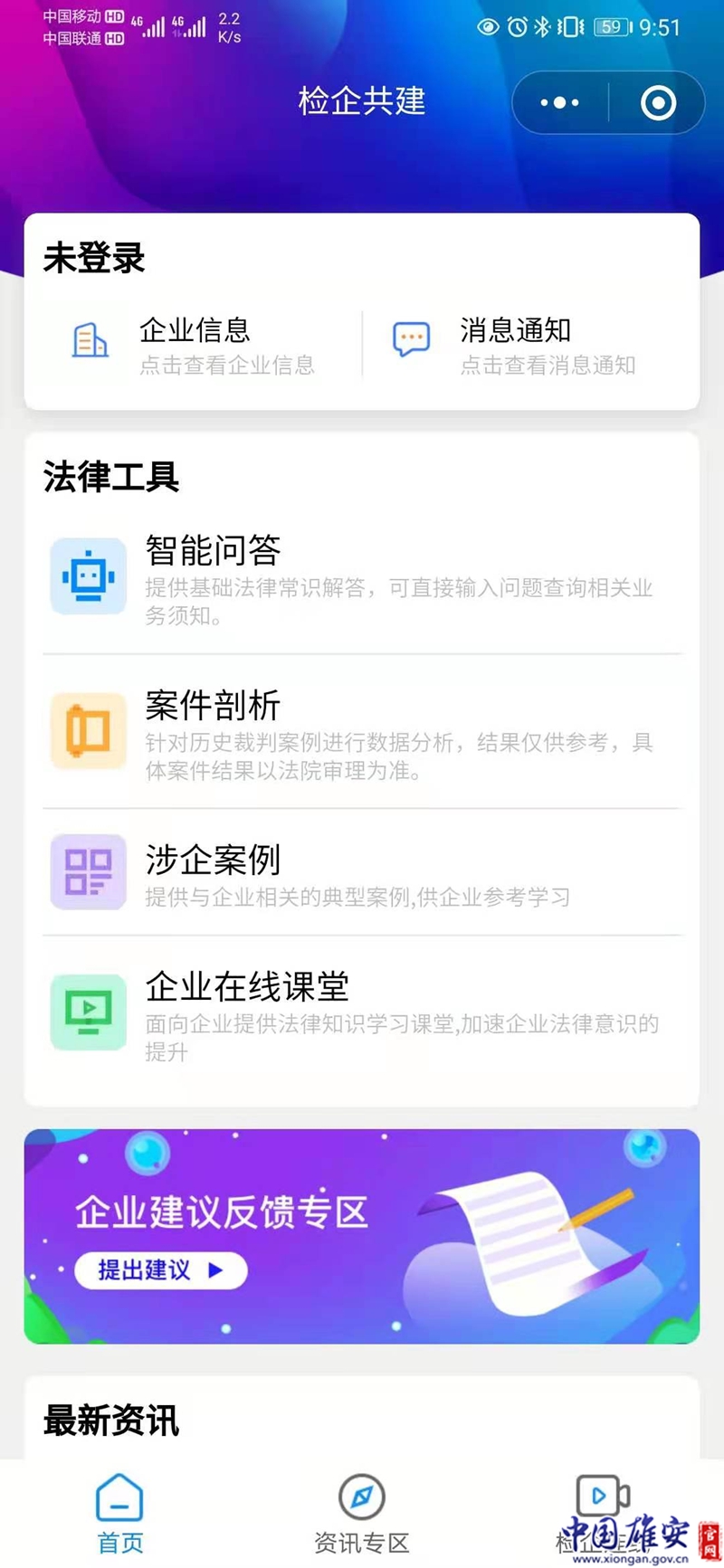
Task: Switch to the video tab at bottom right
Action: 602,1502
